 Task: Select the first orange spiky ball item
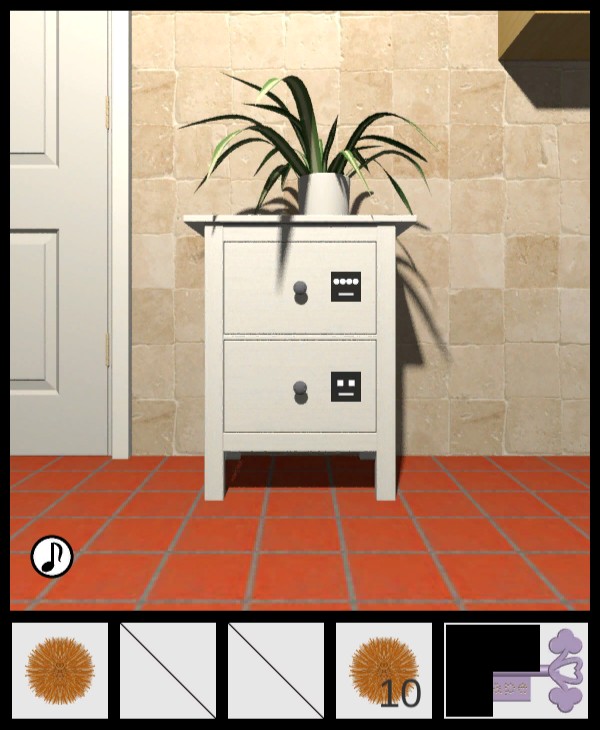(x=59, y=670)
